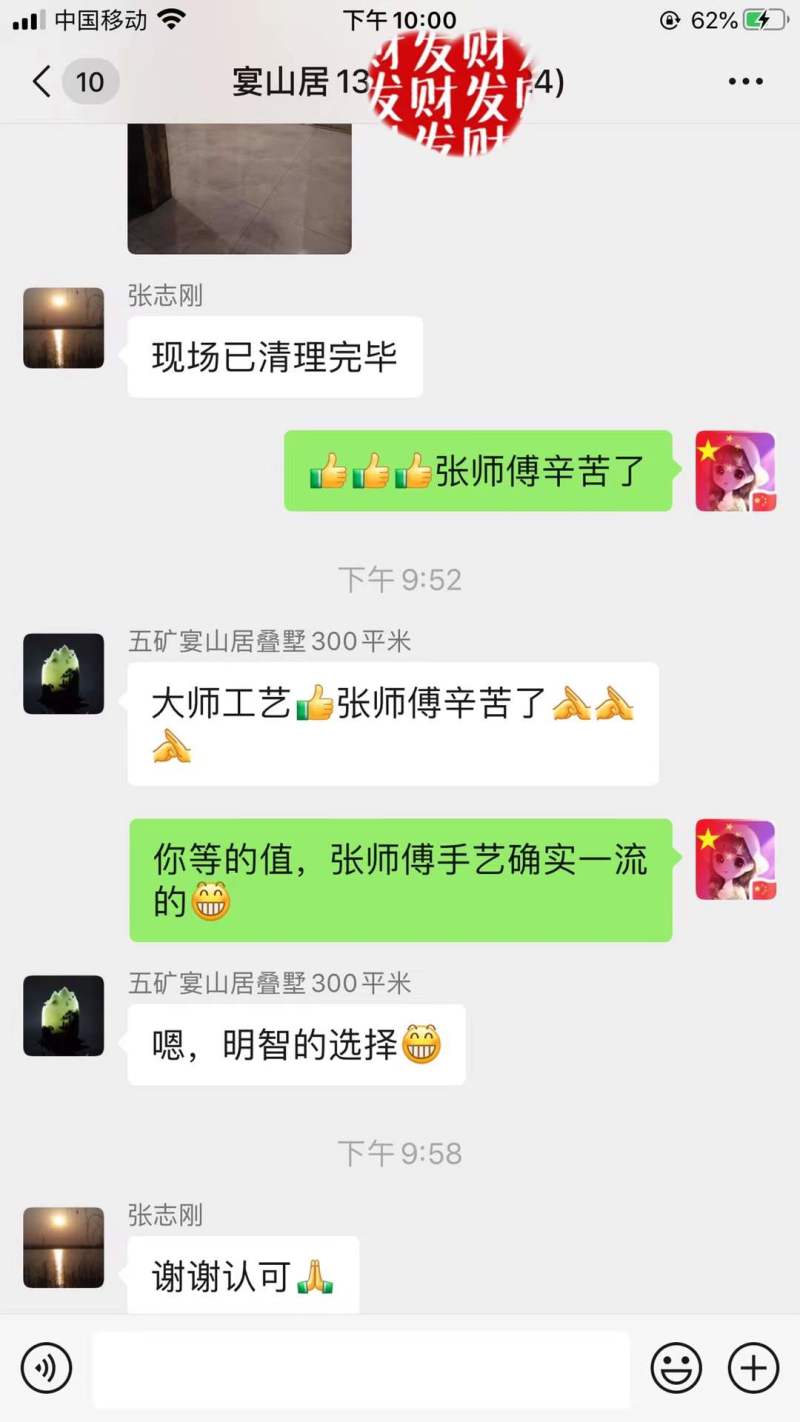Open the group chat overflow menu
Image resolution: width=800 pixels, height=1422 pixels.
(x=745, y=82)
